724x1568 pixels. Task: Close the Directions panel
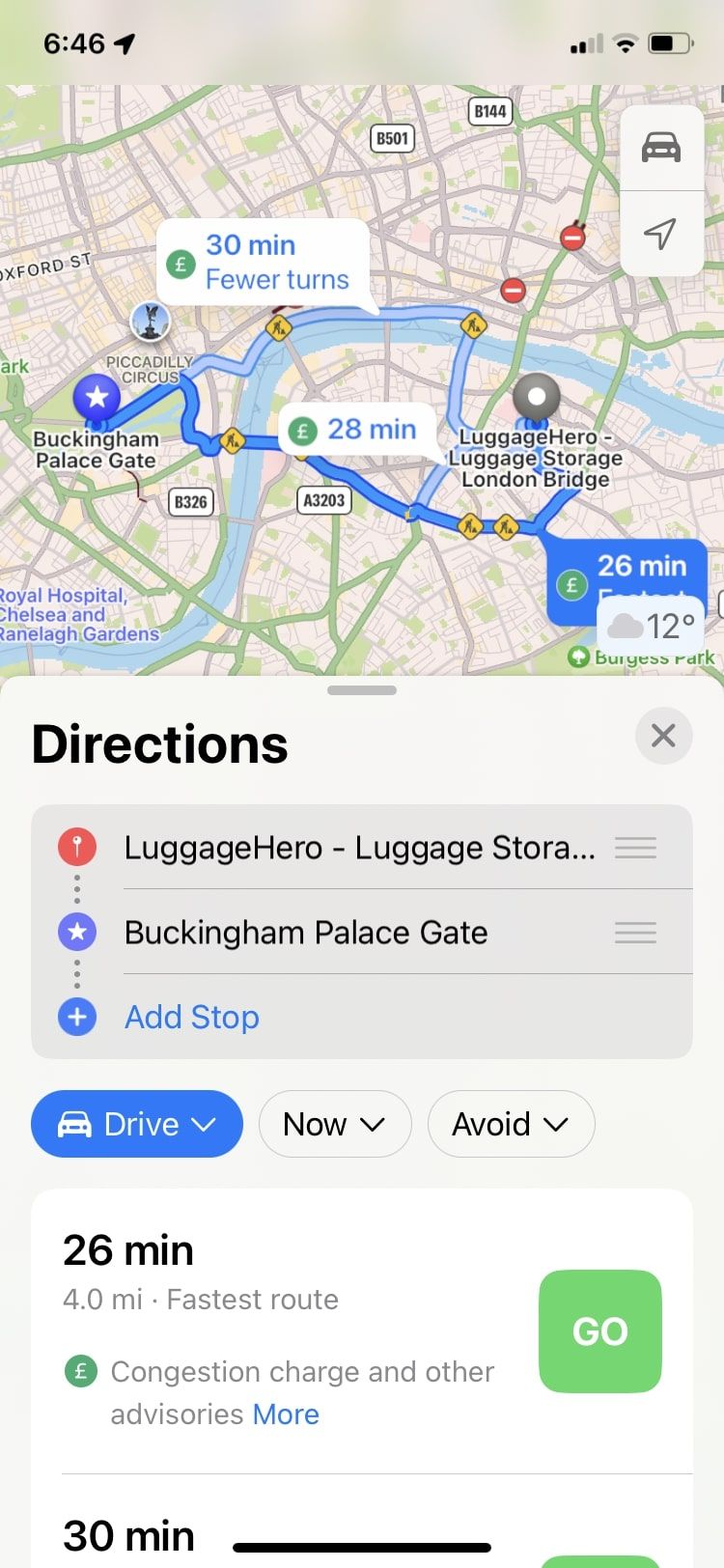pyautogui.click(x=663, y=736)
